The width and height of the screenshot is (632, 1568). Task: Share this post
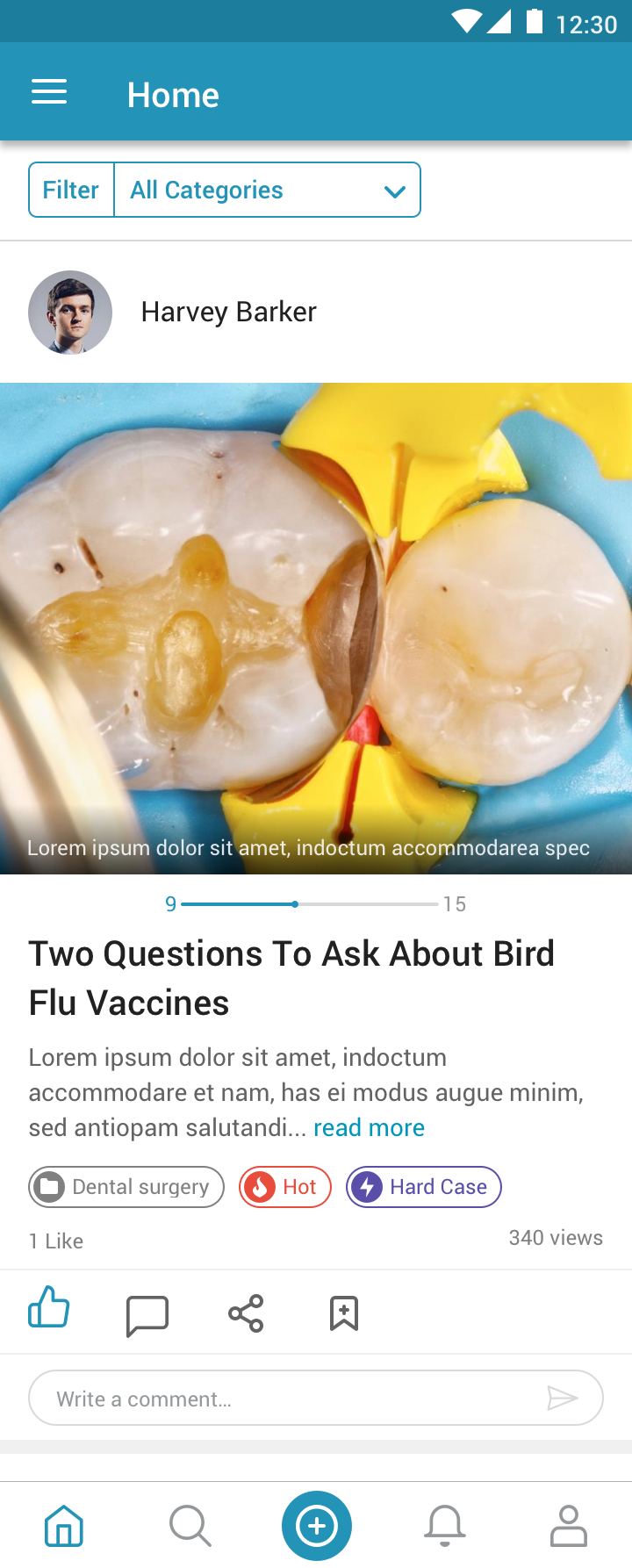(246, 1313)
